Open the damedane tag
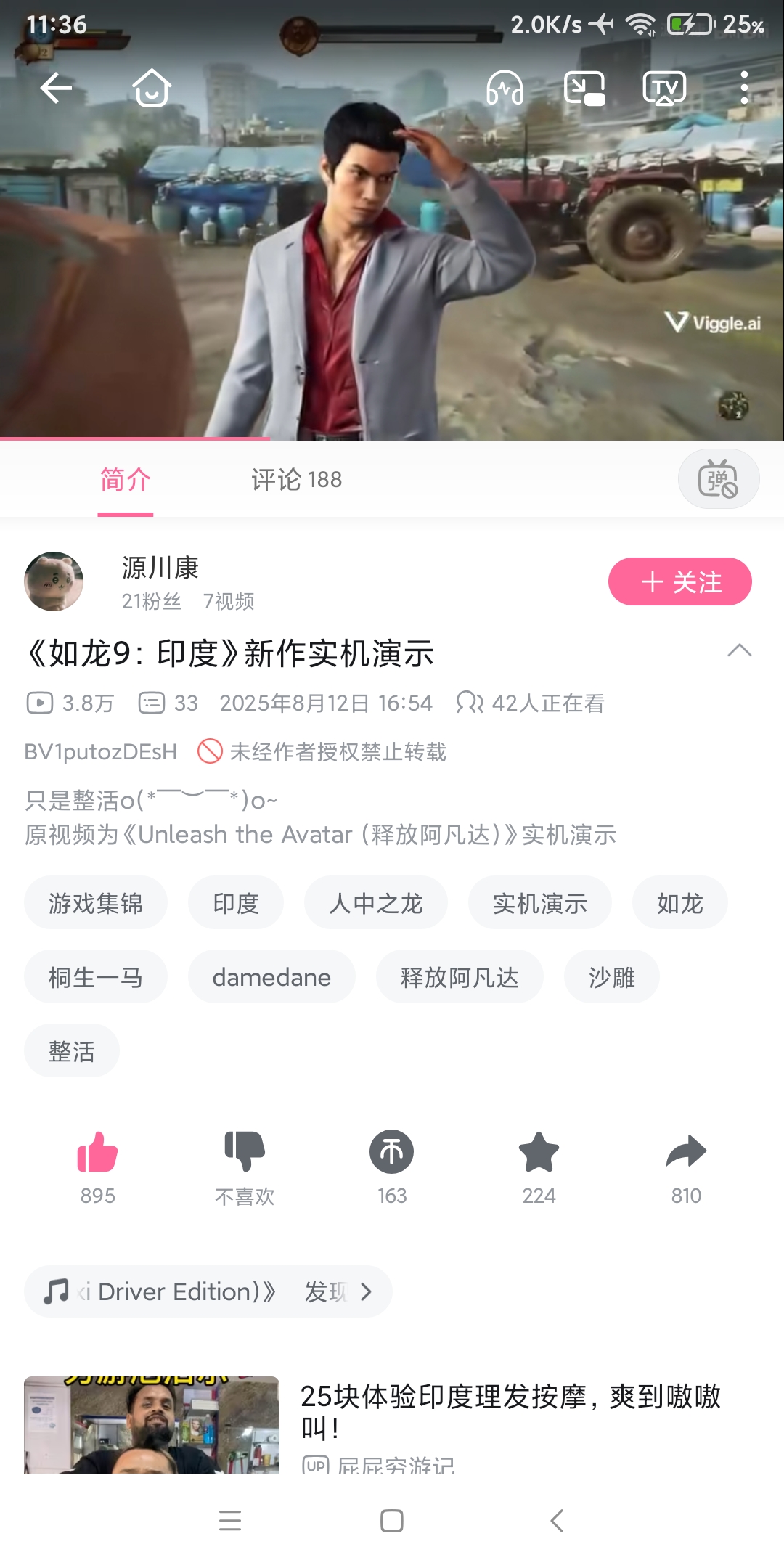 click(x=271, y=977)
